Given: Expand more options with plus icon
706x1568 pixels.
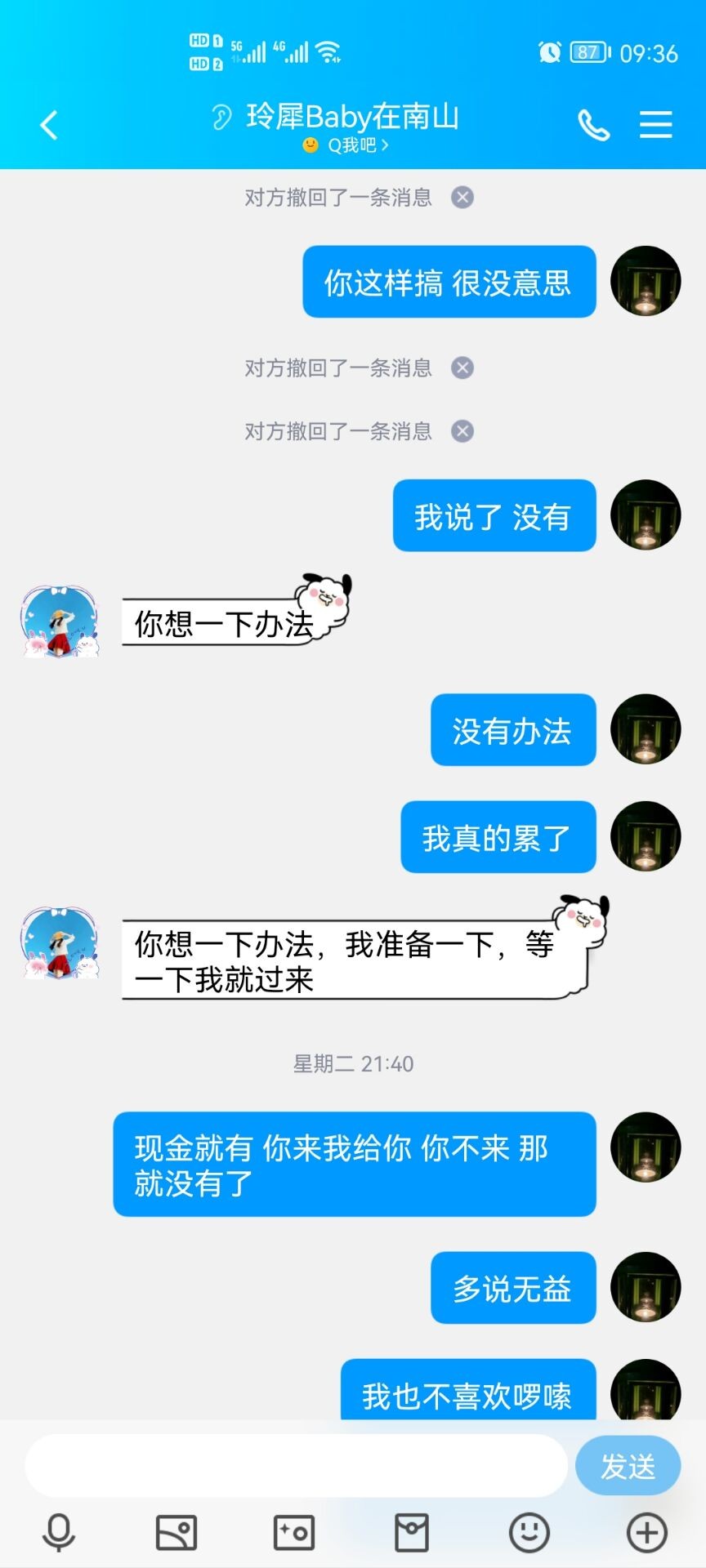Looking at the screenshot, I should coord(647,1533).
